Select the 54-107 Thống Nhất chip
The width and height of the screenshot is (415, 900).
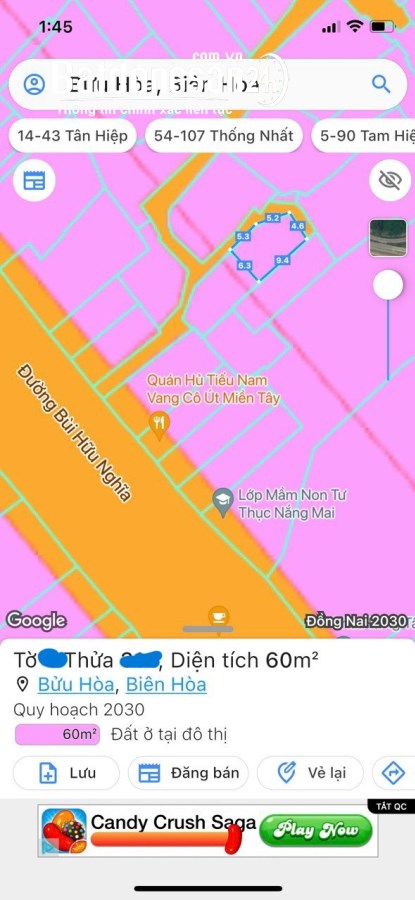[x=224, y=136]
